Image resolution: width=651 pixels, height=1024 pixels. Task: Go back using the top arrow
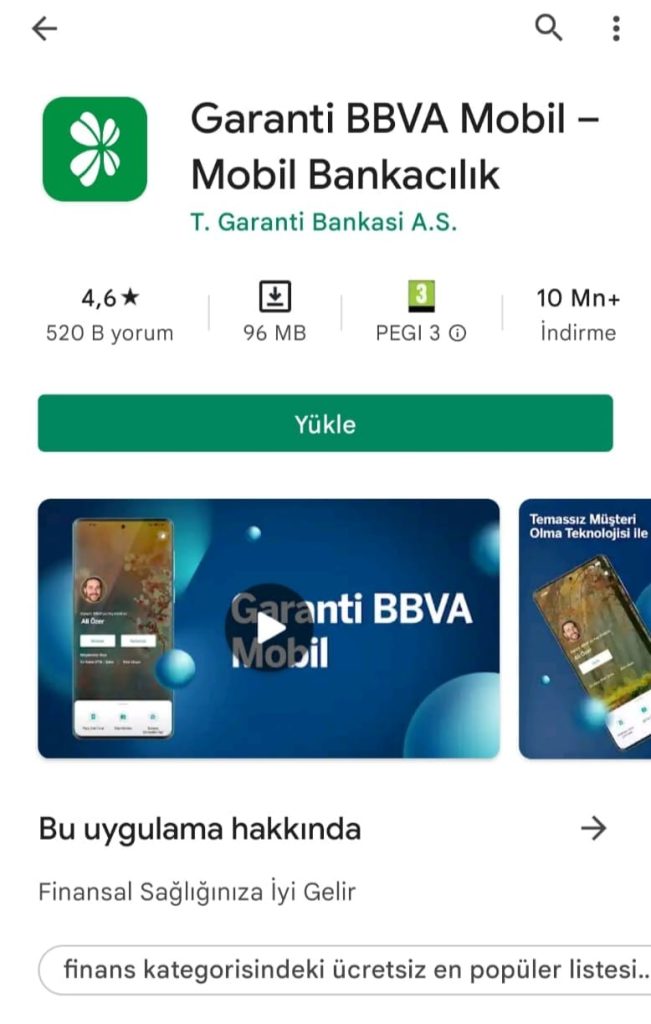click(x=45, y=29)
